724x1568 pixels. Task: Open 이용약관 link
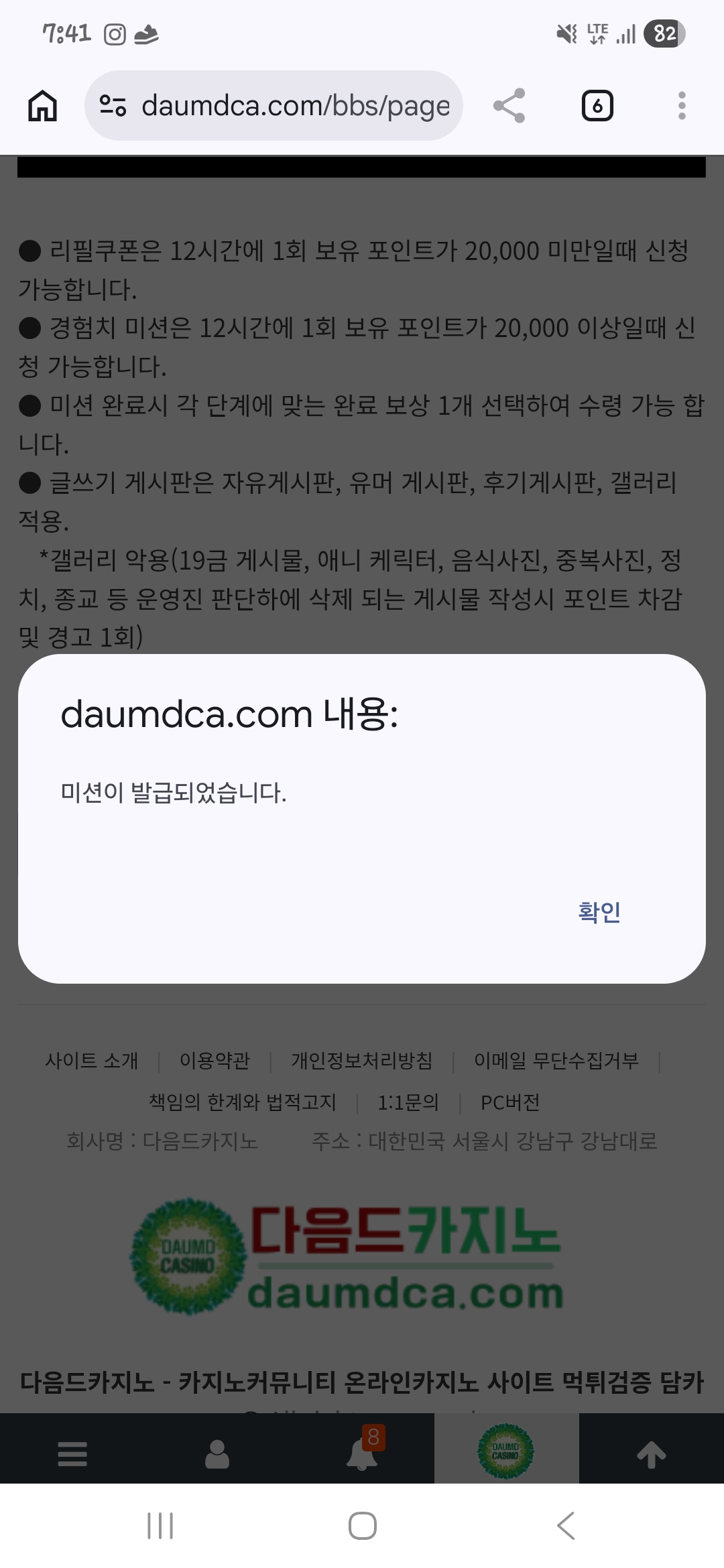pos(215,1061)
